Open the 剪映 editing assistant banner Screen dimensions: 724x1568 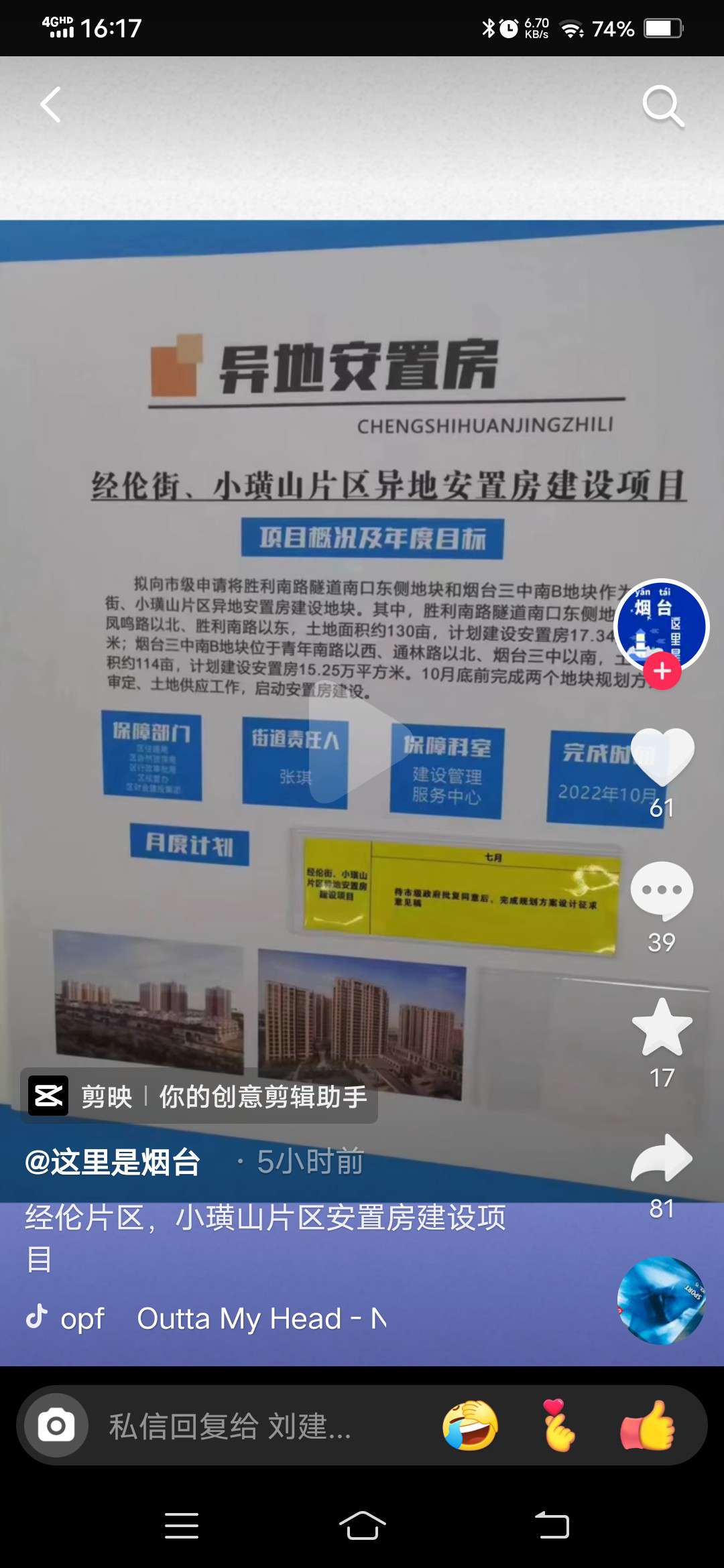(x=200, y=1097)
